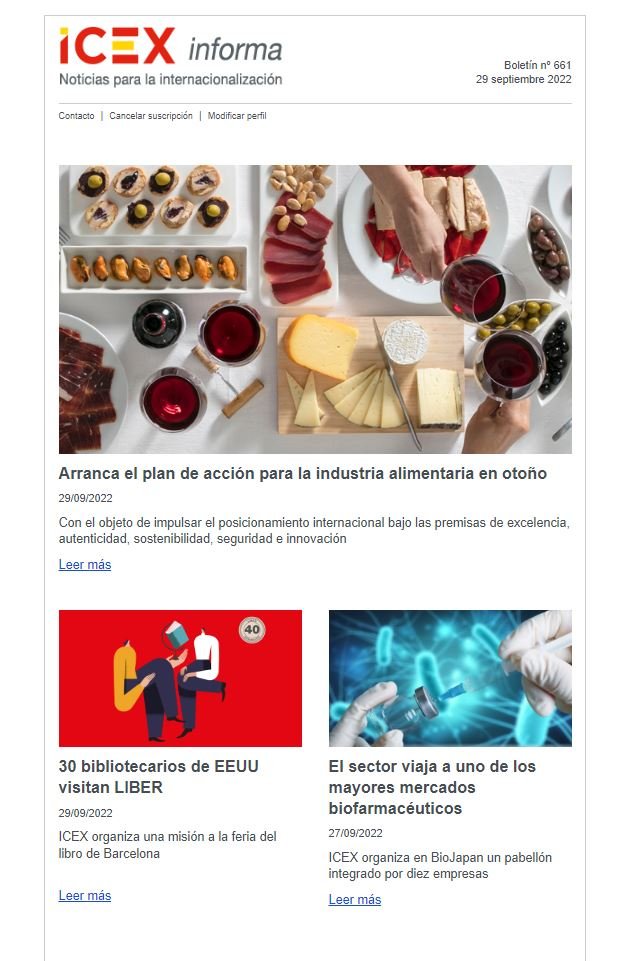Viewport: 625px width, 961px height.
Task: Tap Cancelar suscripción link
Action: (150, 116)
